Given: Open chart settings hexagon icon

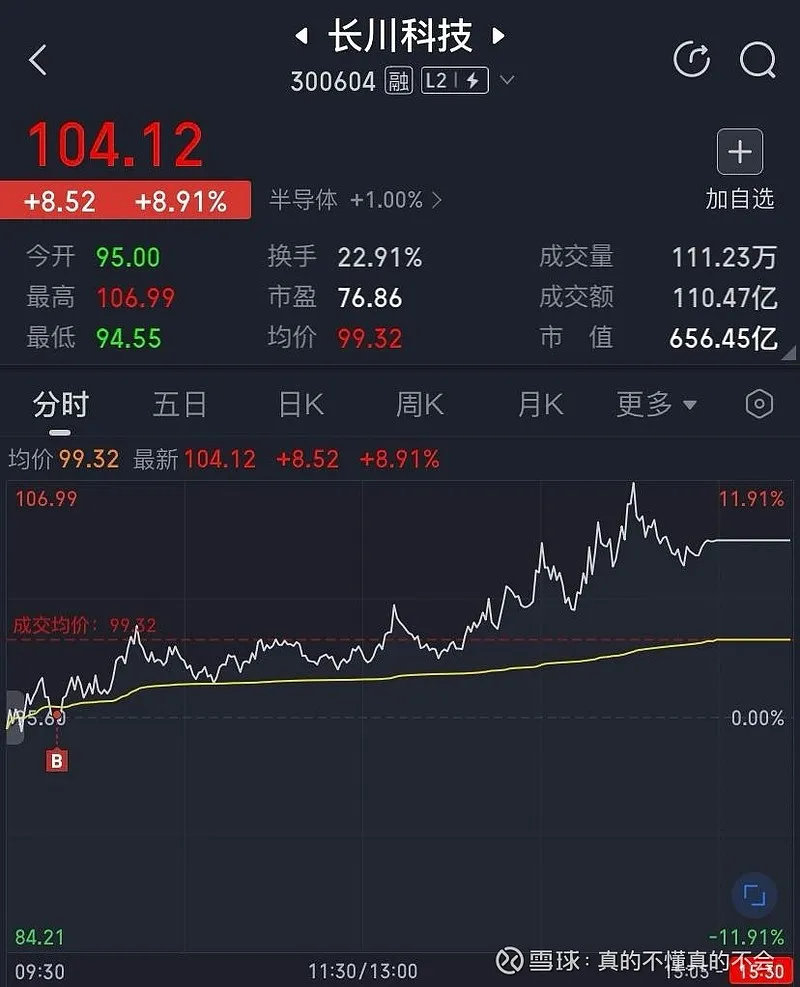Looking at the screenshot, I should [759, 404].
